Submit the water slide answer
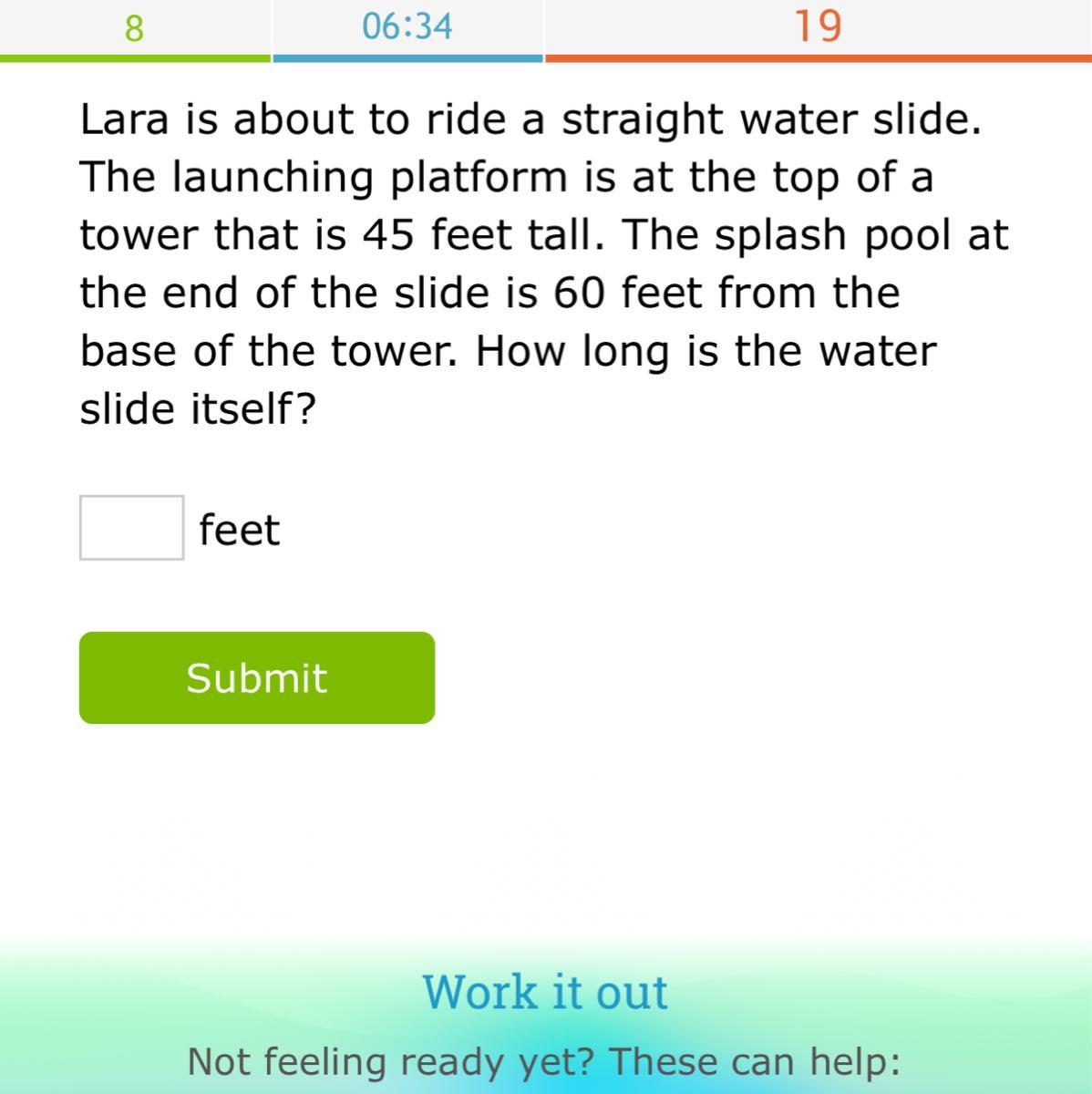Image resolution: width=1092 pixels, height=1094 pixels. pyautogui.click(x=257, y=677)
